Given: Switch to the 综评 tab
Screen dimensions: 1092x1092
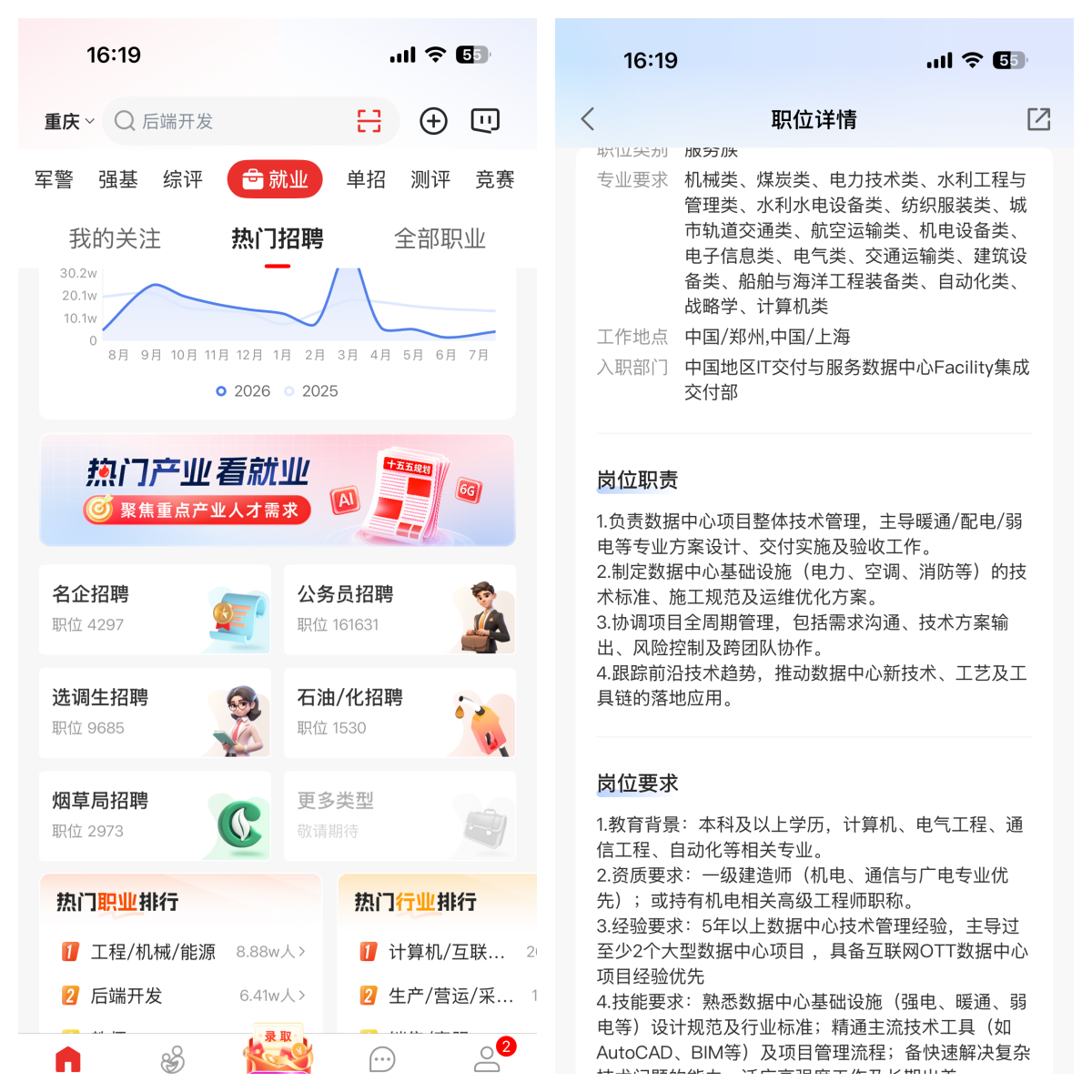Looking at the screenshot, I should [x=183, y=179].
